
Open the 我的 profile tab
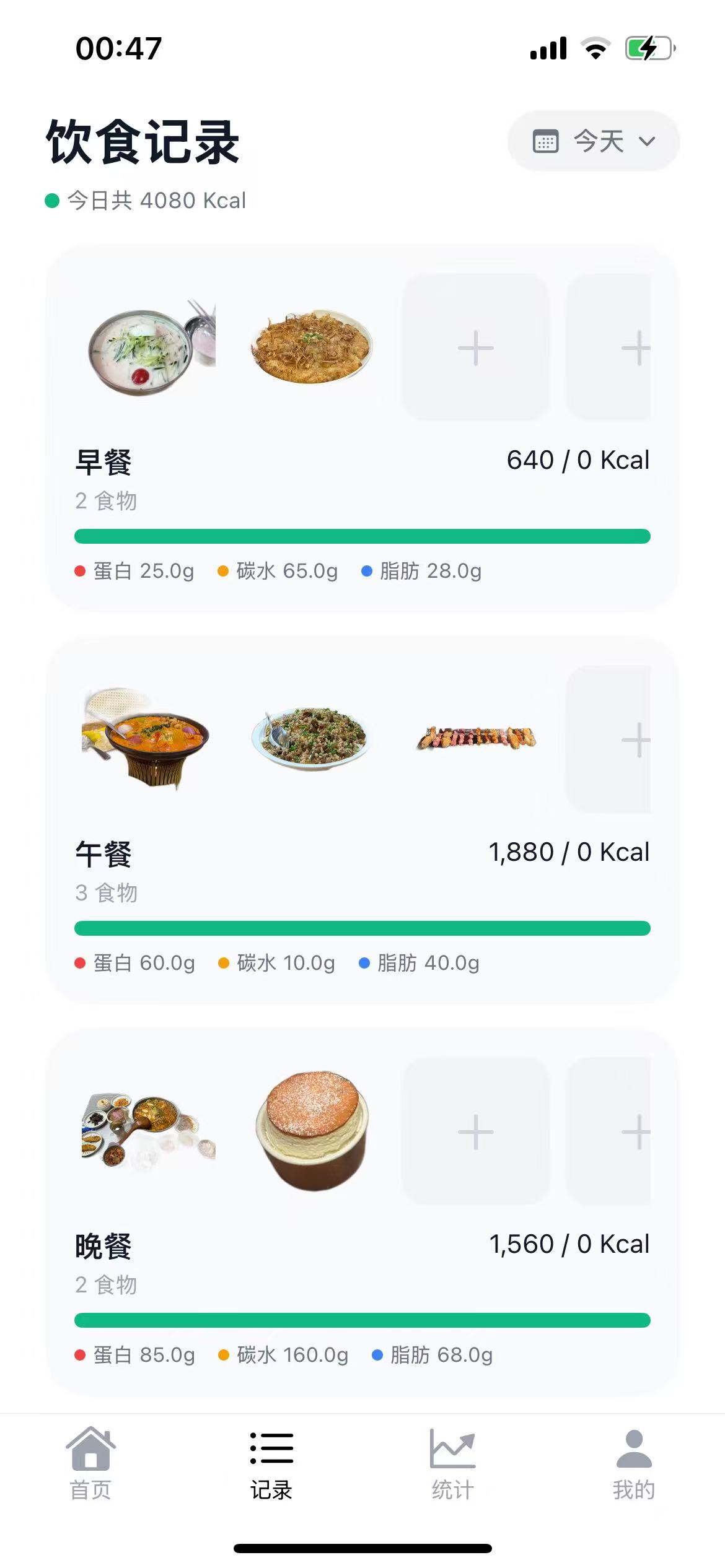click(x=633, y=1465)
